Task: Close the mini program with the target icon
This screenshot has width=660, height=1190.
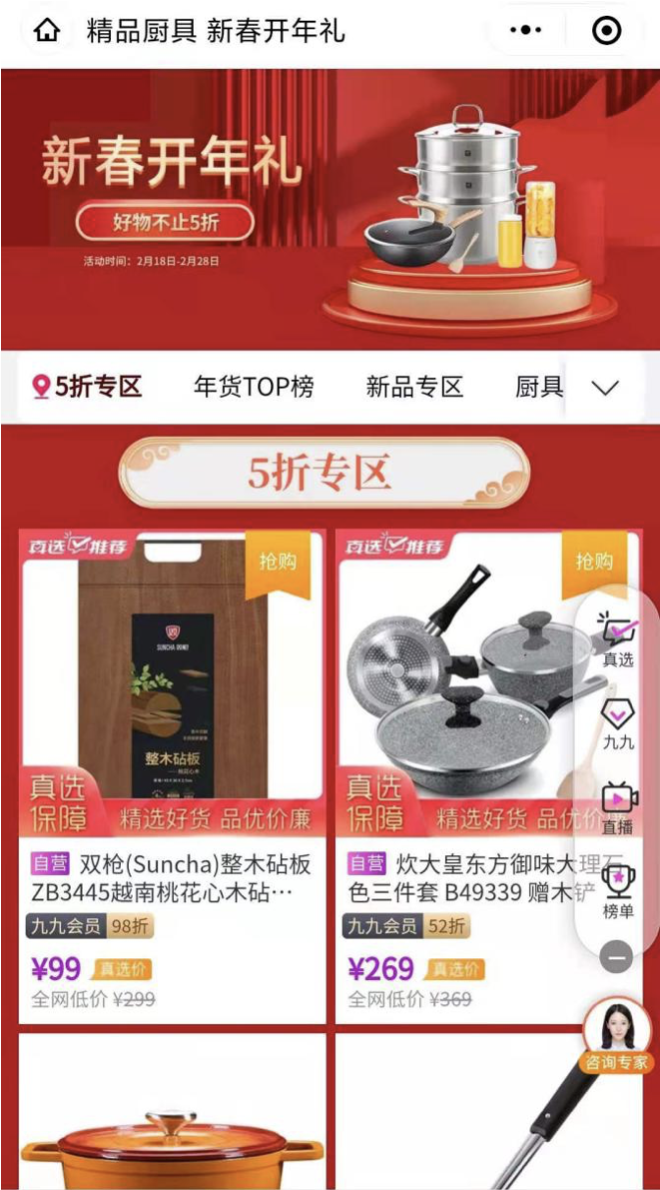Action: [x=606, y=31]
